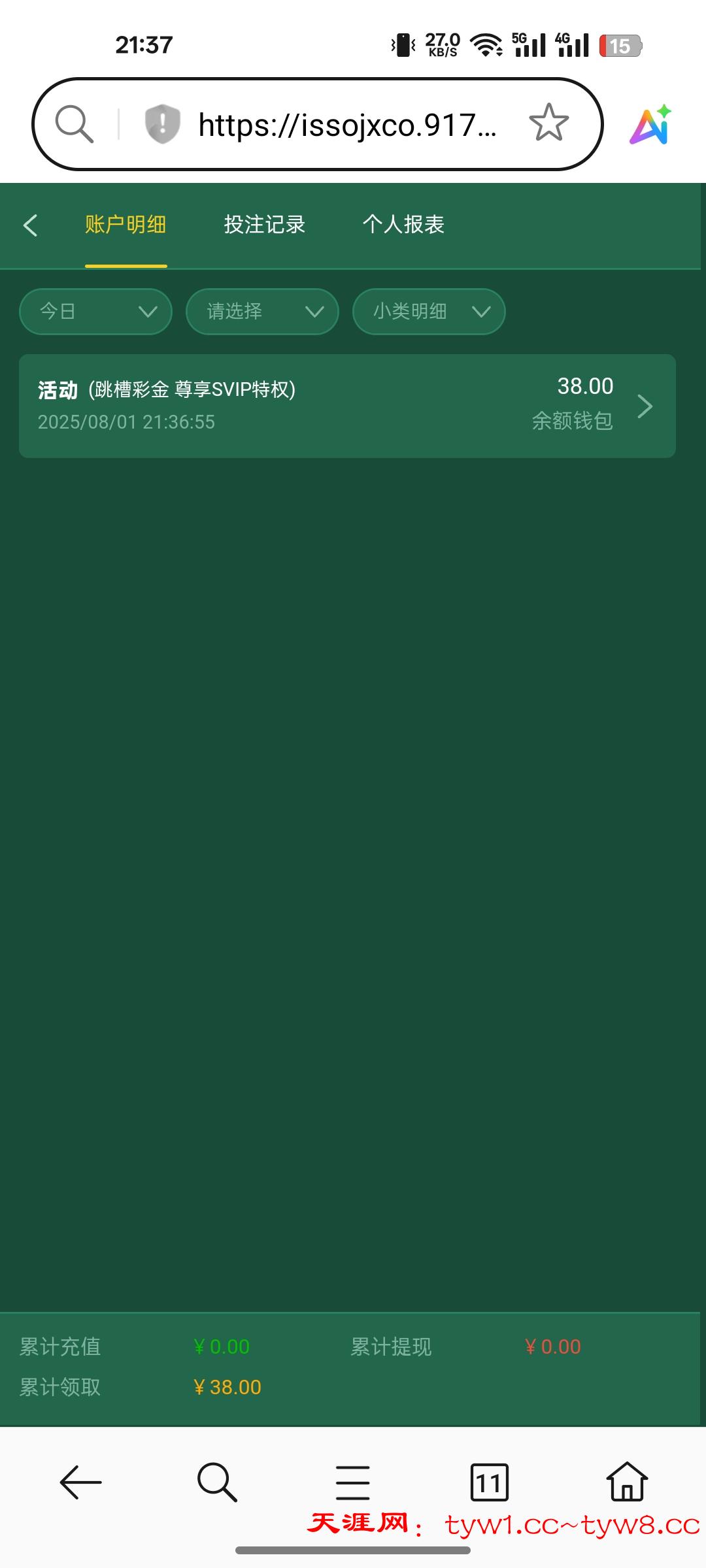Switch to the 个人报表 tab
The height and width of the screenshot is (1568, 706).
pos(403,225)
